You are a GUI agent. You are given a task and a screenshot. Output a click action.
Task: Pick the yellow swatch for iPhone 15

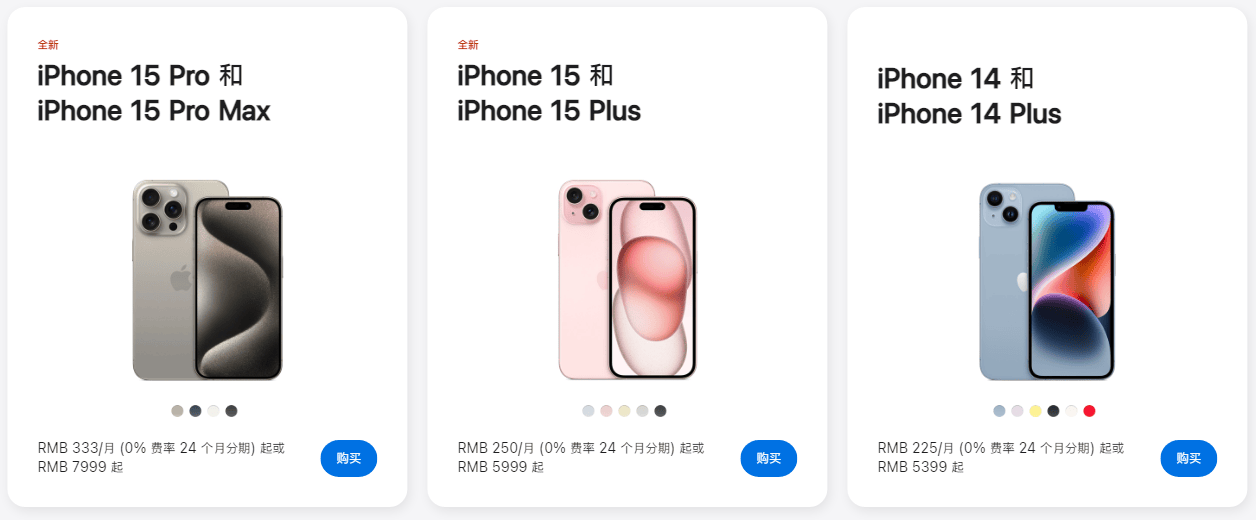[x=624, y=411]
